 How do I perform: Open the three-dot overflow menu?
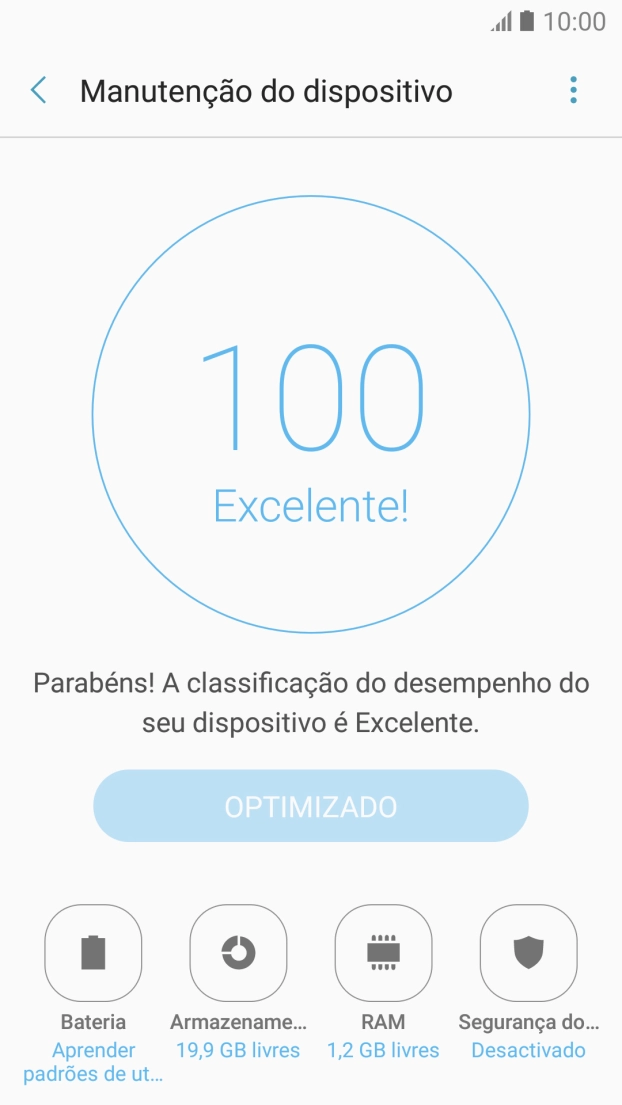[x=573, y=91]
